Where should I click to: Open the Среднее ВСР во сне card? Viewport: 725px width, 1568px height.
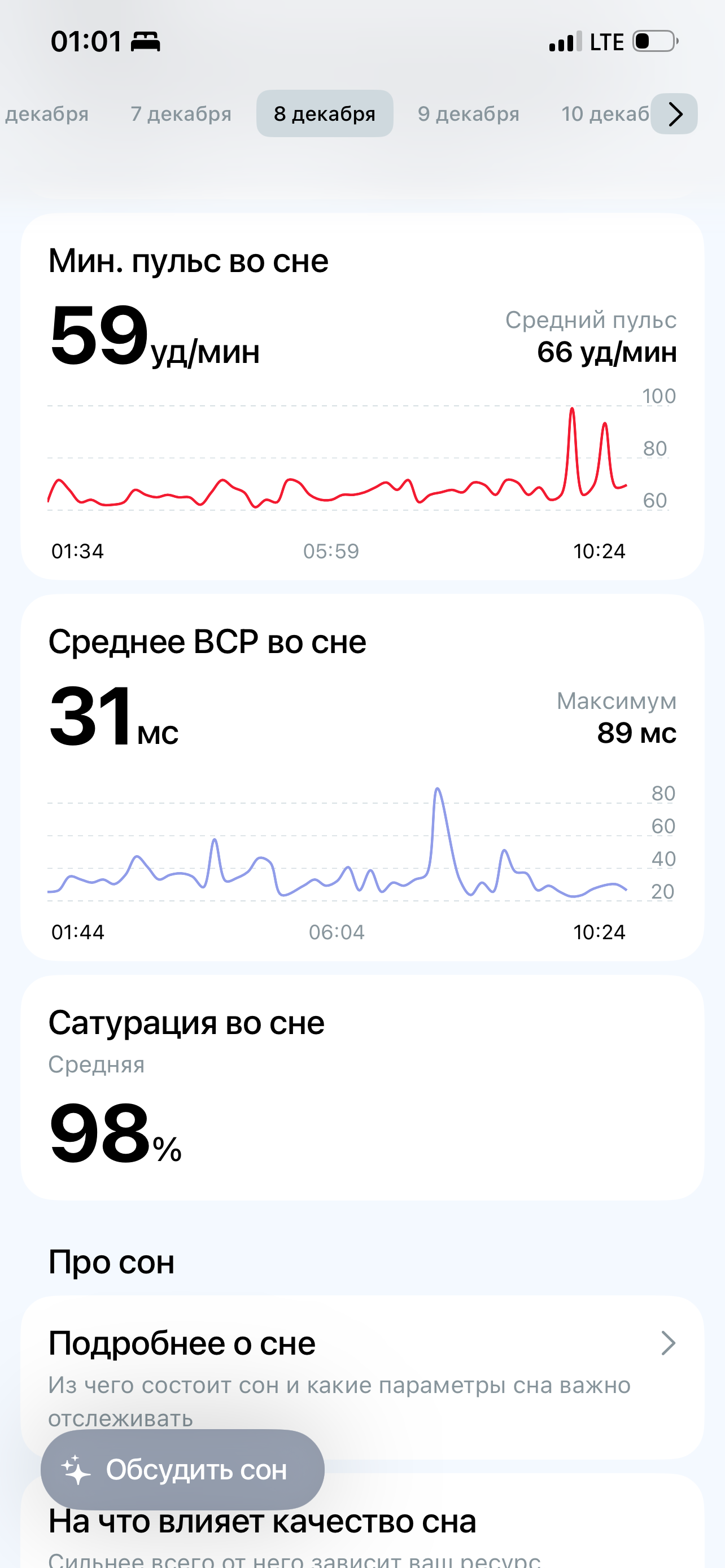pyautogui.click(x=362, y=777)
